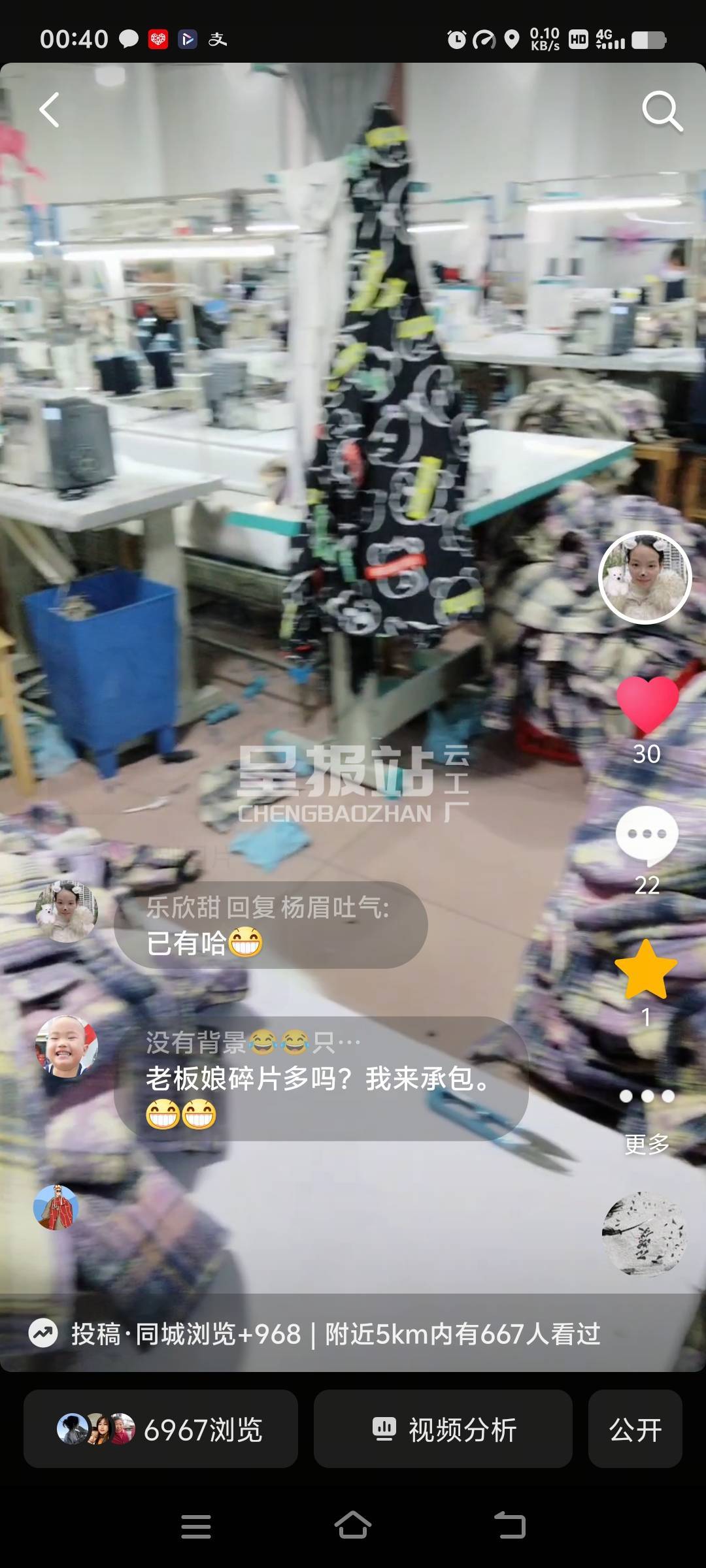The width and height of the screenshot is (706, 1568).
Task: Tap the system back button
Action: [510, 1526]
